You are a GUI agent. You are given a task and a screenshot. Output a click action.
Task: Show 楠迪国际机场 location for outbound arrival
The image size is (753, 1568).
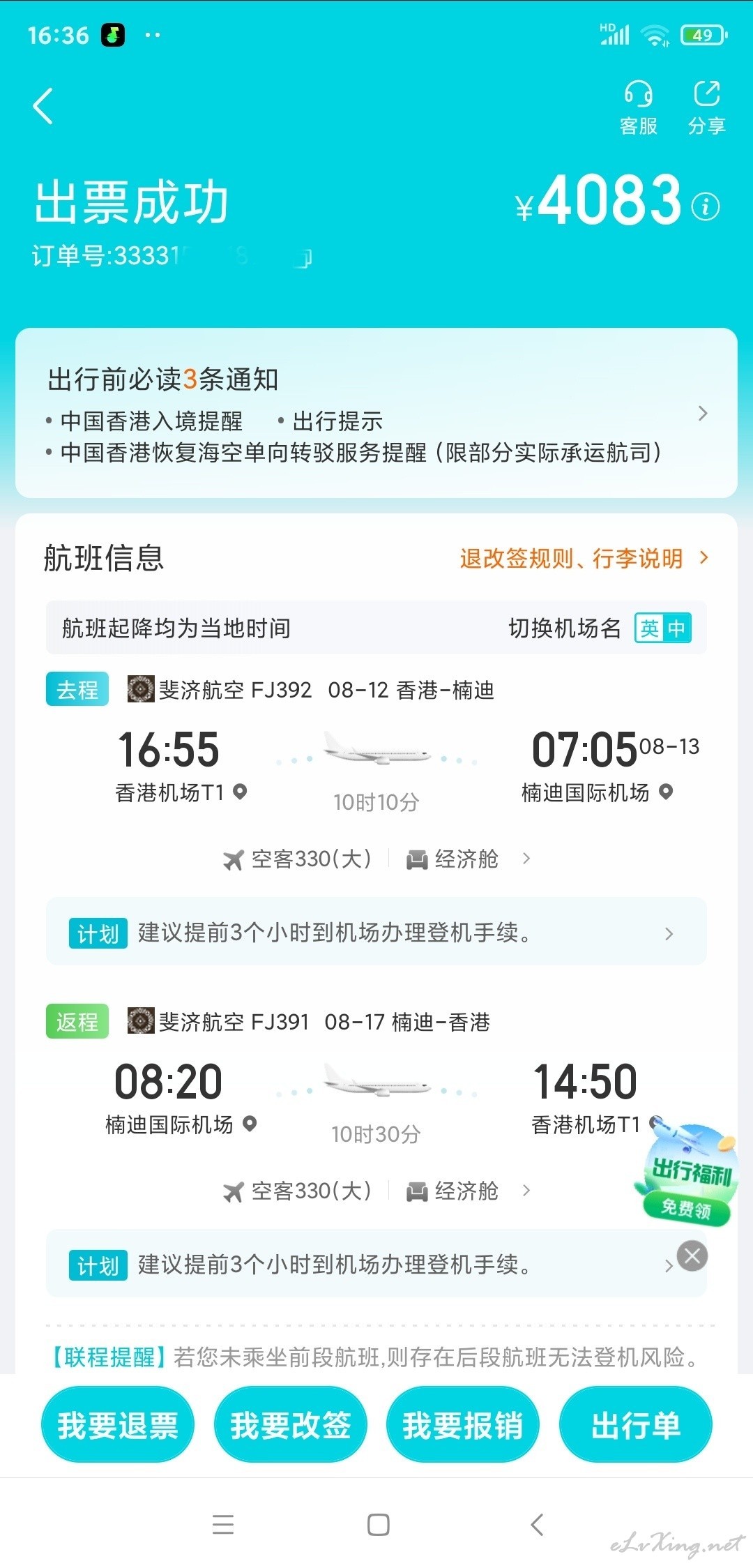click(666, 792)
